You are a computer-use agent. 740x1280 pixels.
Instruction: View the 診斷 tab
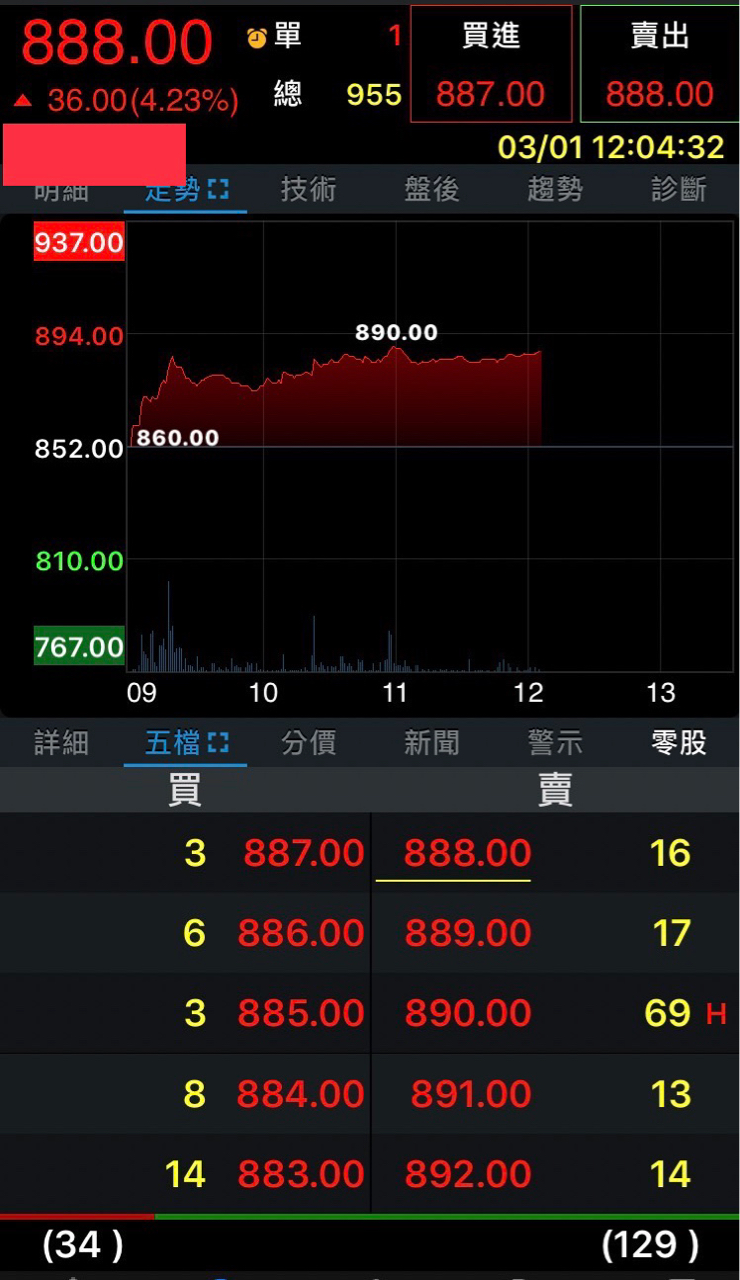tap(678, 189)
